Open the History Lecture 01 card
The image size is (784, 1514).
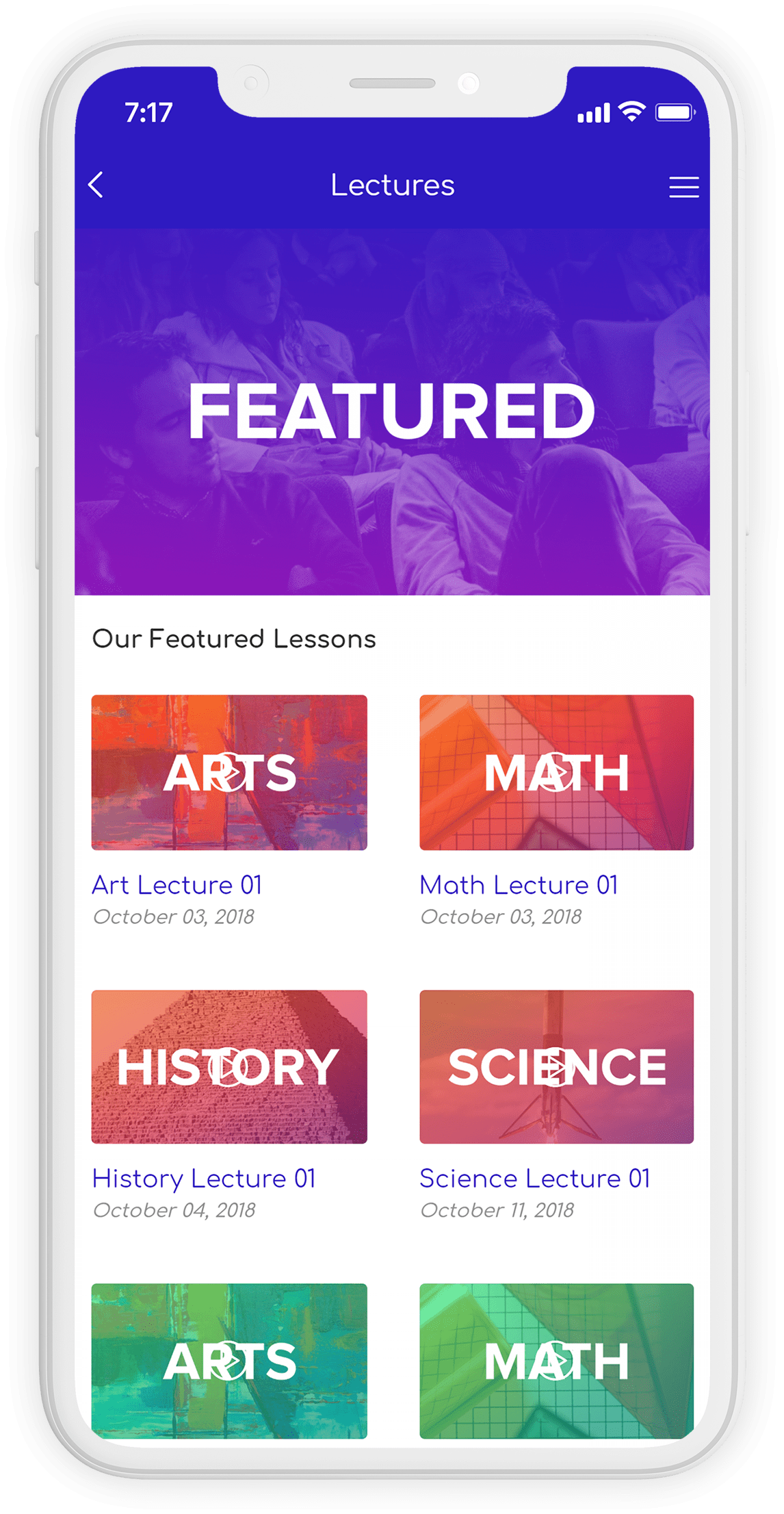(229, 1066)
